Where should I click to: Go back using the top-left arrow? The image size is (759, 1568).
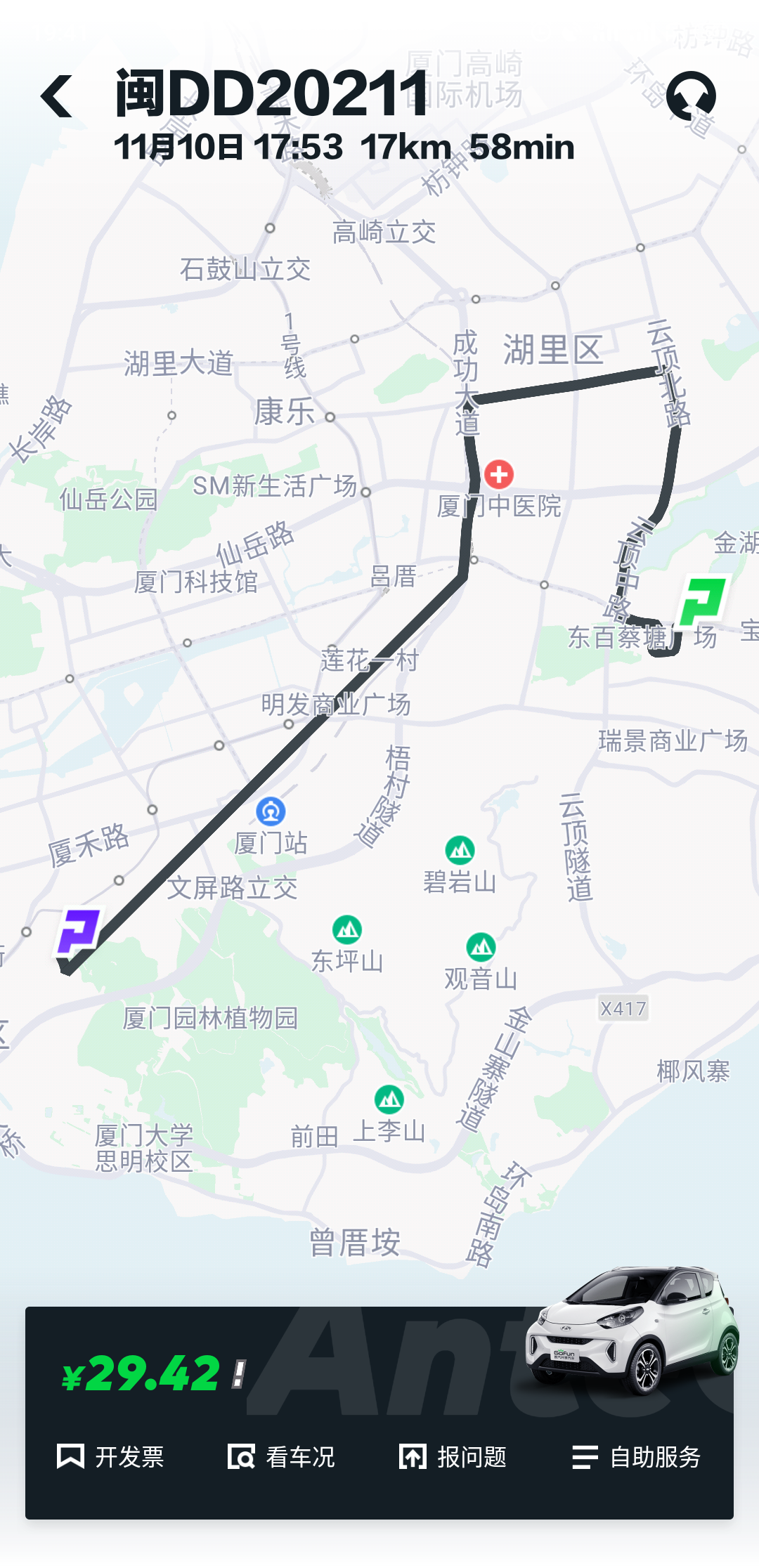57,96
